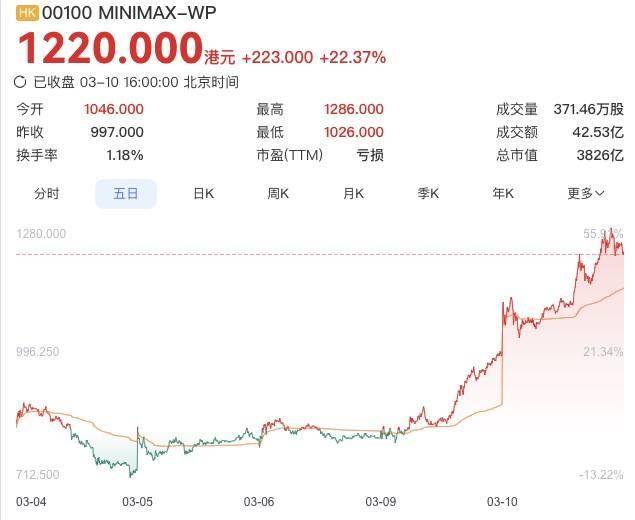Viewport: 635px width, 520px height.
Task: Select the 五日 chart tab
Action: tap(126, 194)
